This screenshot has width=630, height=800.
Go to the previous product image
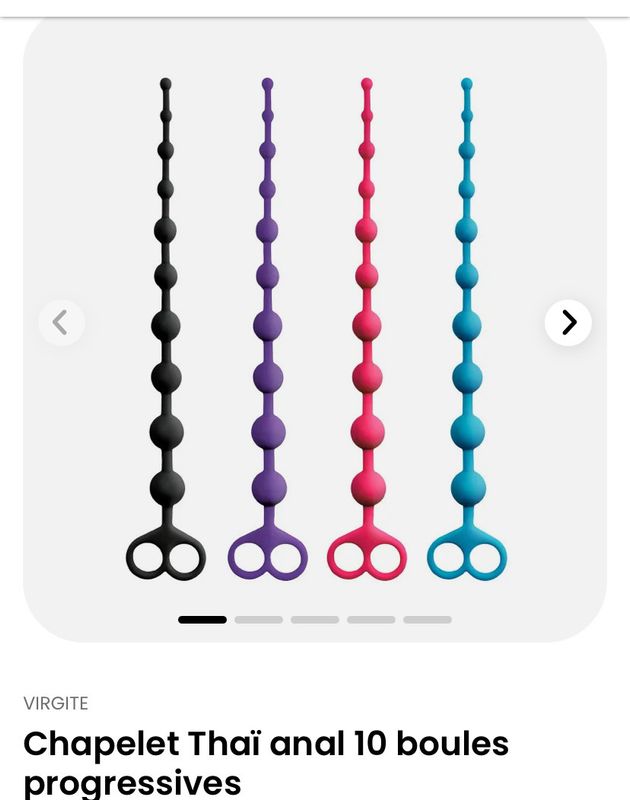(61, 322)
